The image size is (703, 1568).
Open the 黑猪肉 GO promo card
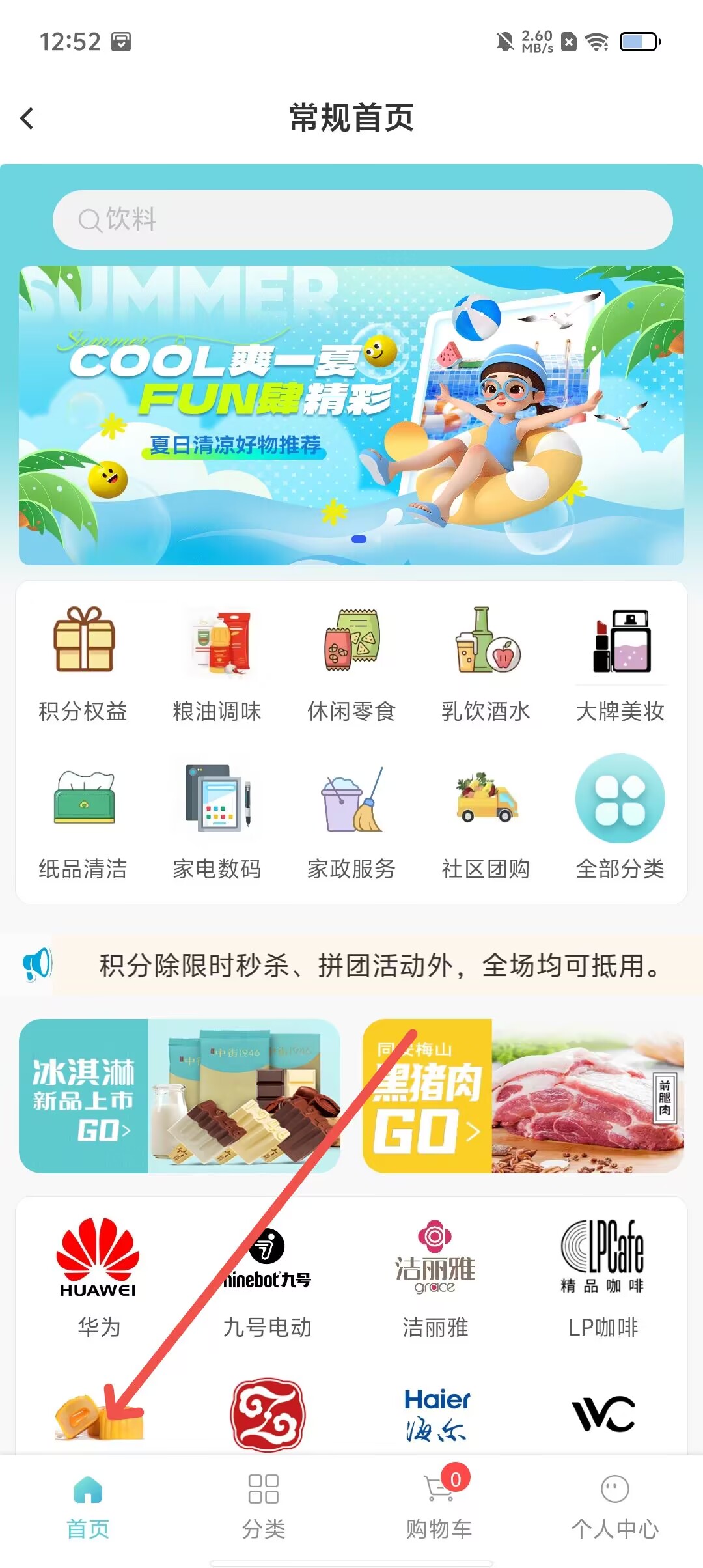(523, 1096)
